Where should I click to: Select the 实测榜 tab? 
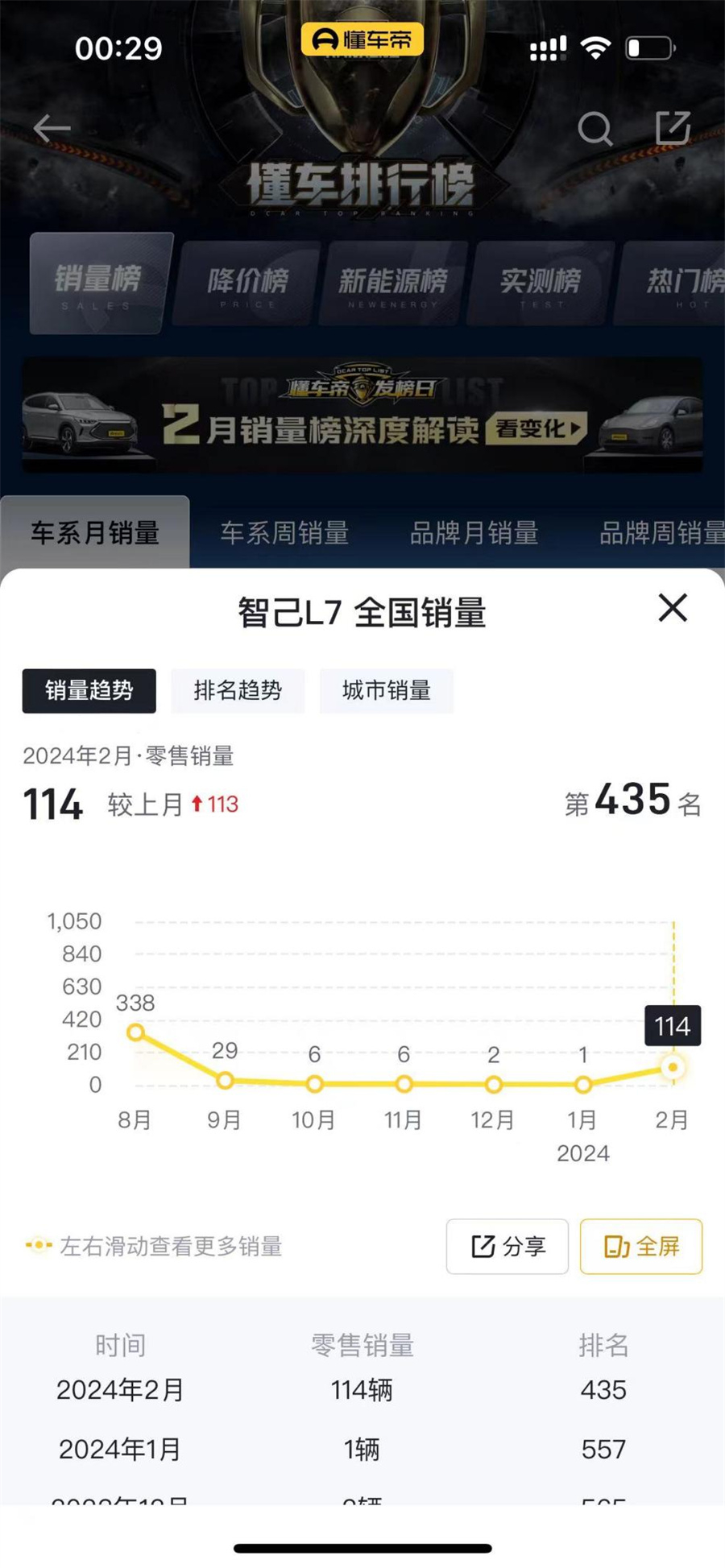click(541, 283)
